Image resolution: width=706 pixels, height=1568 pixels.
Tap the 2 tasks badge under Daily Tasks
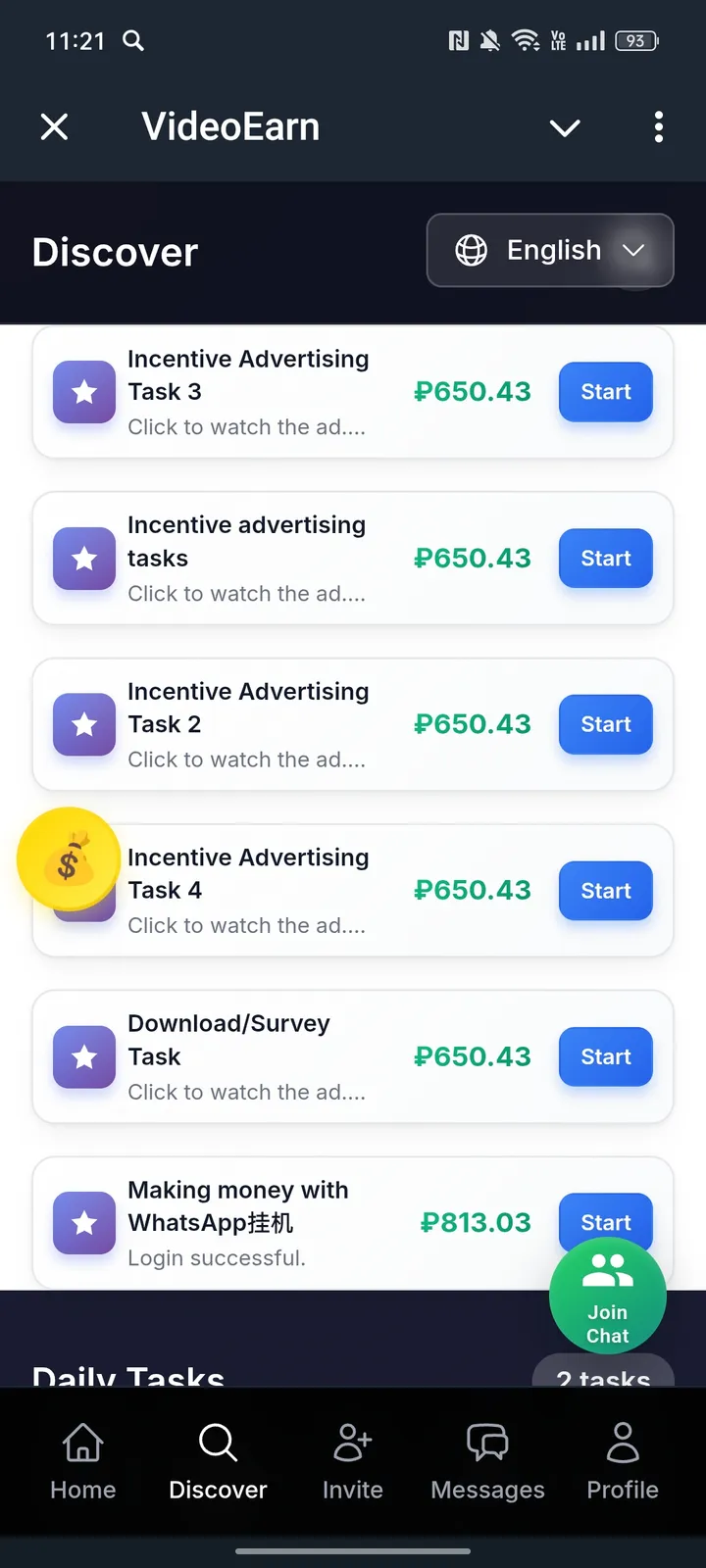tap(603, 1378)
